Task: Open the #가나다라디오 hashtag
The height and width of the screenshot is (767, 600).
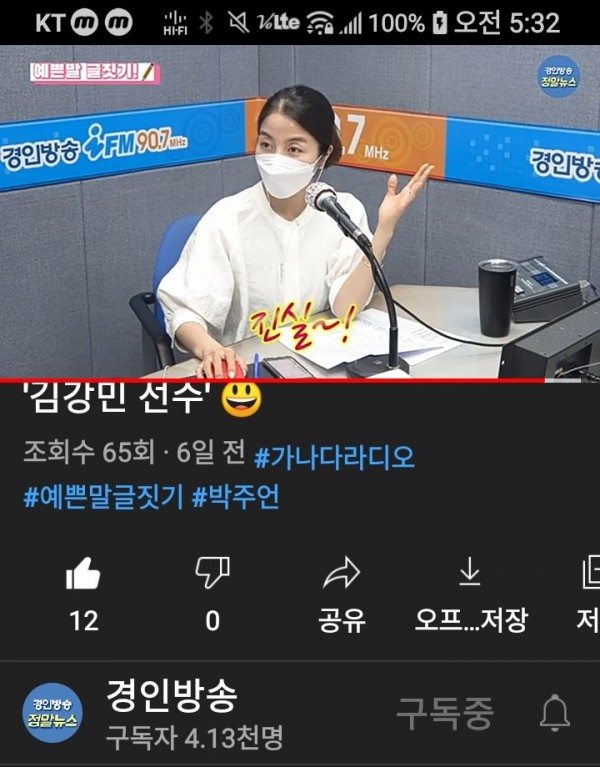Action: tap(334, 458)
